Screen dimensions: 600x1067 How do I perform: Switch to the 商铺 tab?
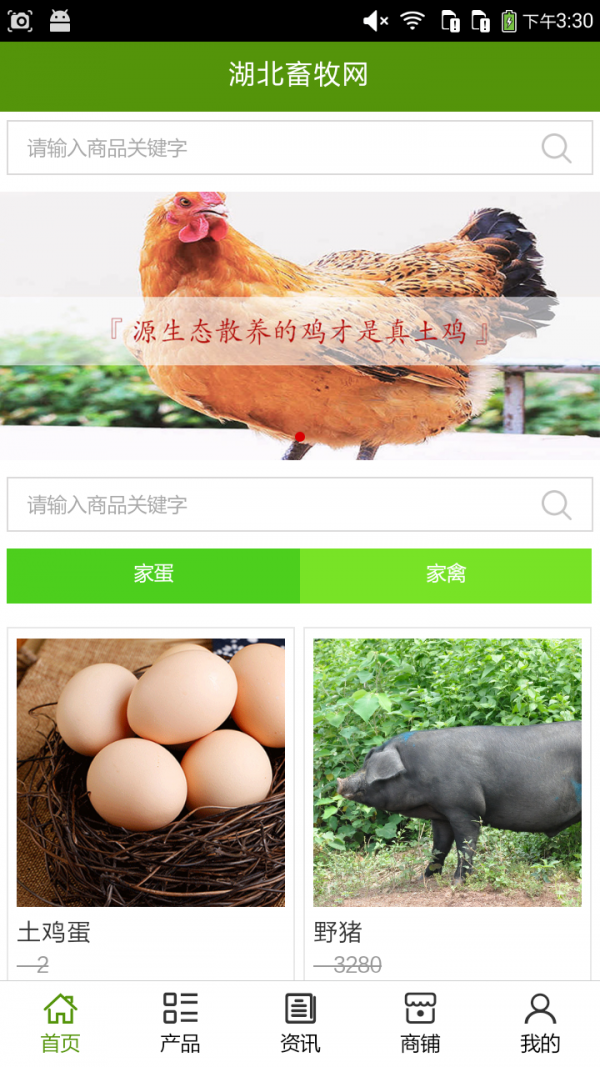click(420, 1023)
